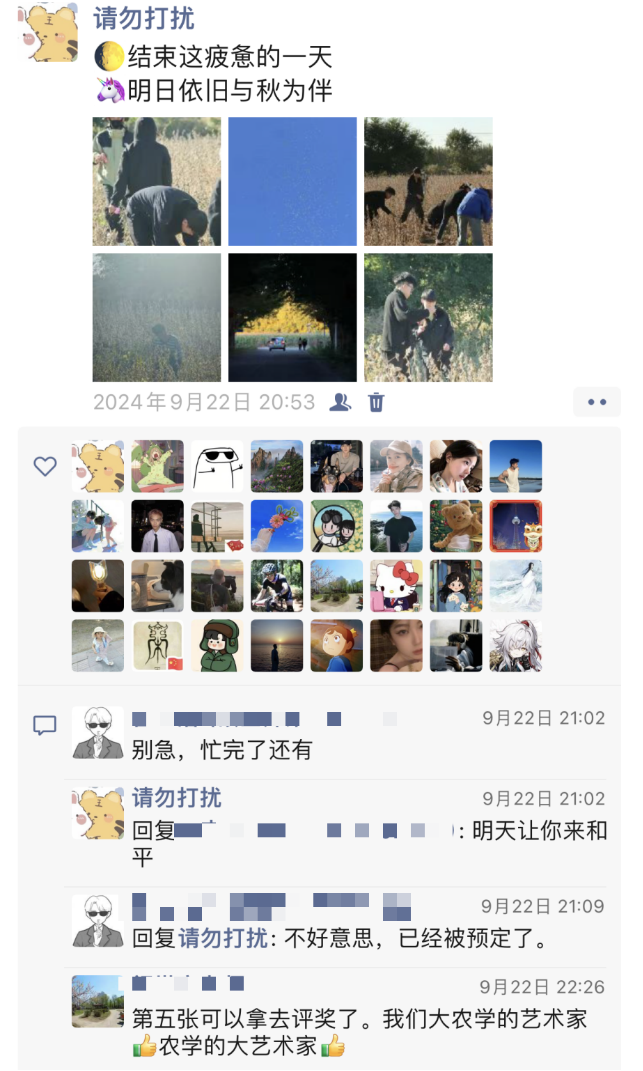Open the landscape avatar on the 22:26 comment
Viewport: 643px width, 1071px height.
tap(98, 1001)
